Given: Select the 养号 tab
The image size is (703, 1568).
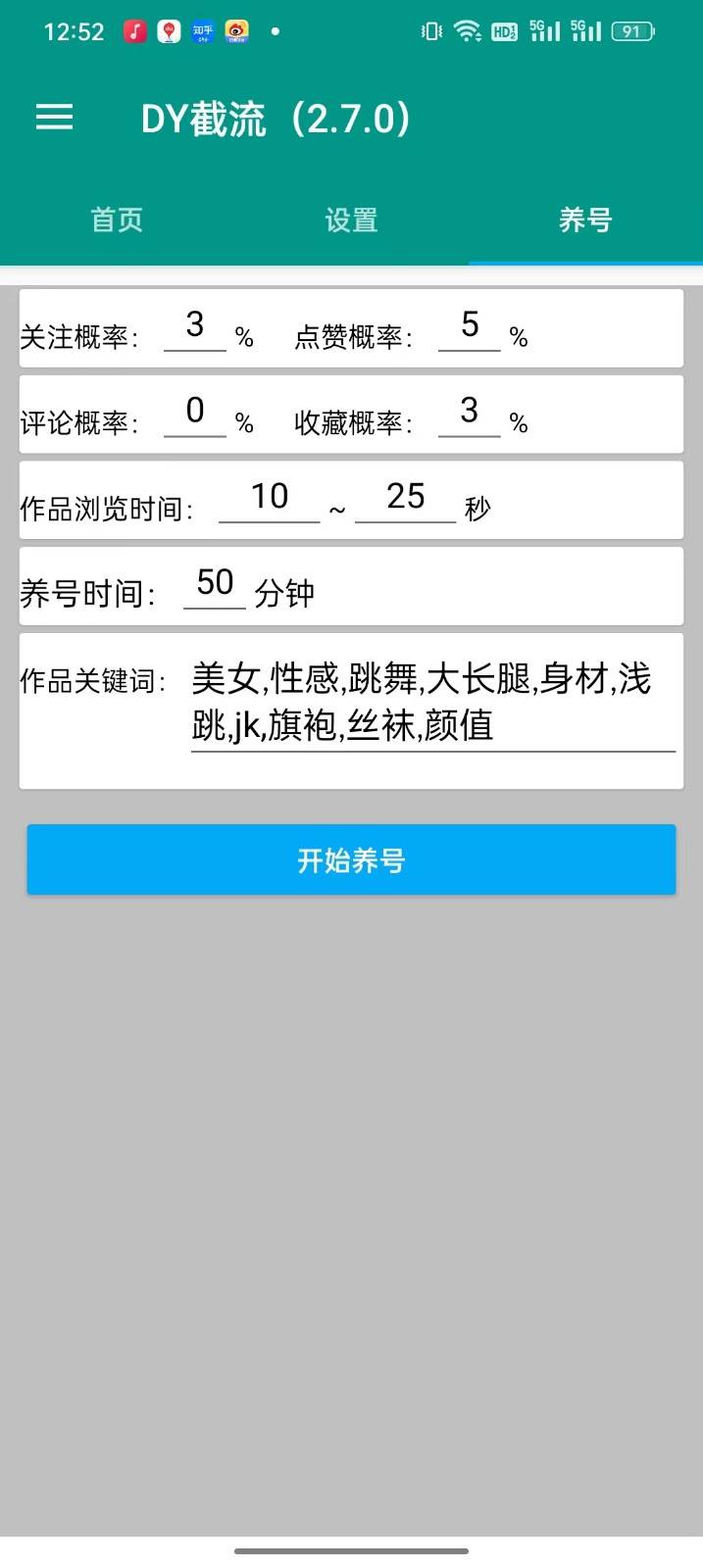Looking at the screenshot, I should click(x=585, y=220).
